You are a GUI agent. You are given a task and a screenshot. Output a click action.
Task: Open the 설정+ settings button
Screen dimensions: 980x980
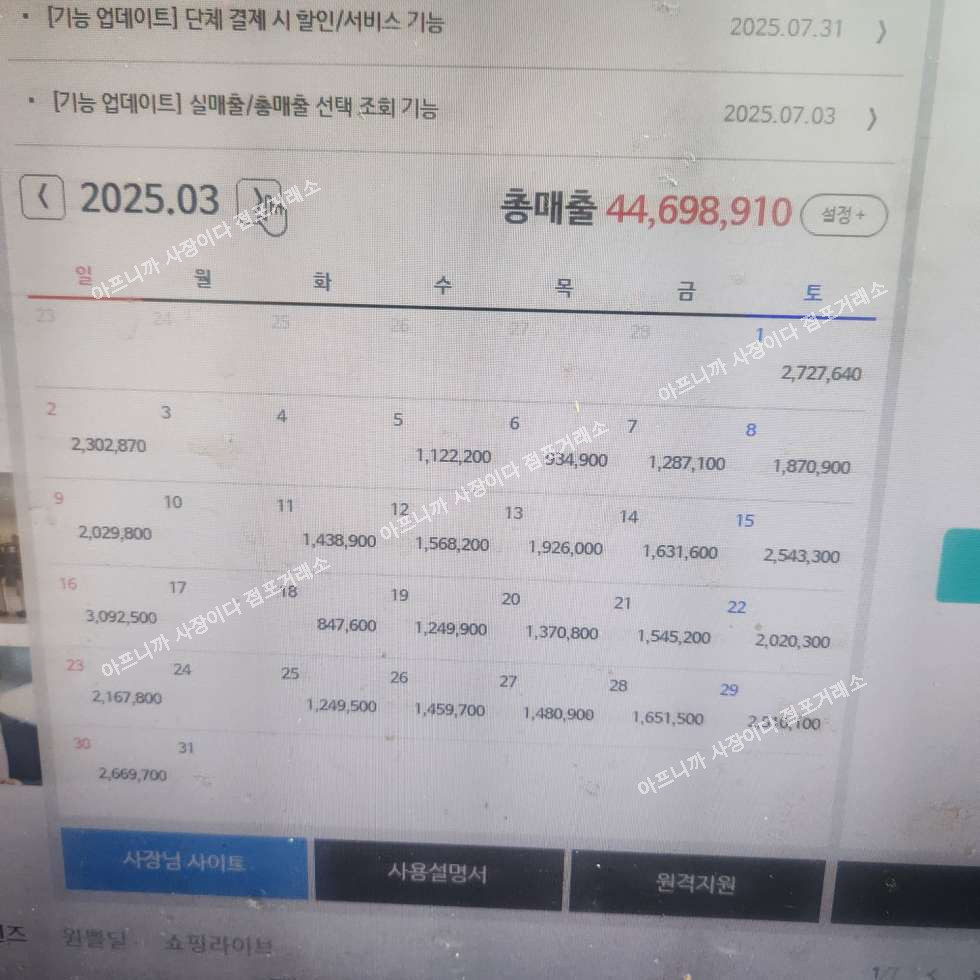coord(843,214)
